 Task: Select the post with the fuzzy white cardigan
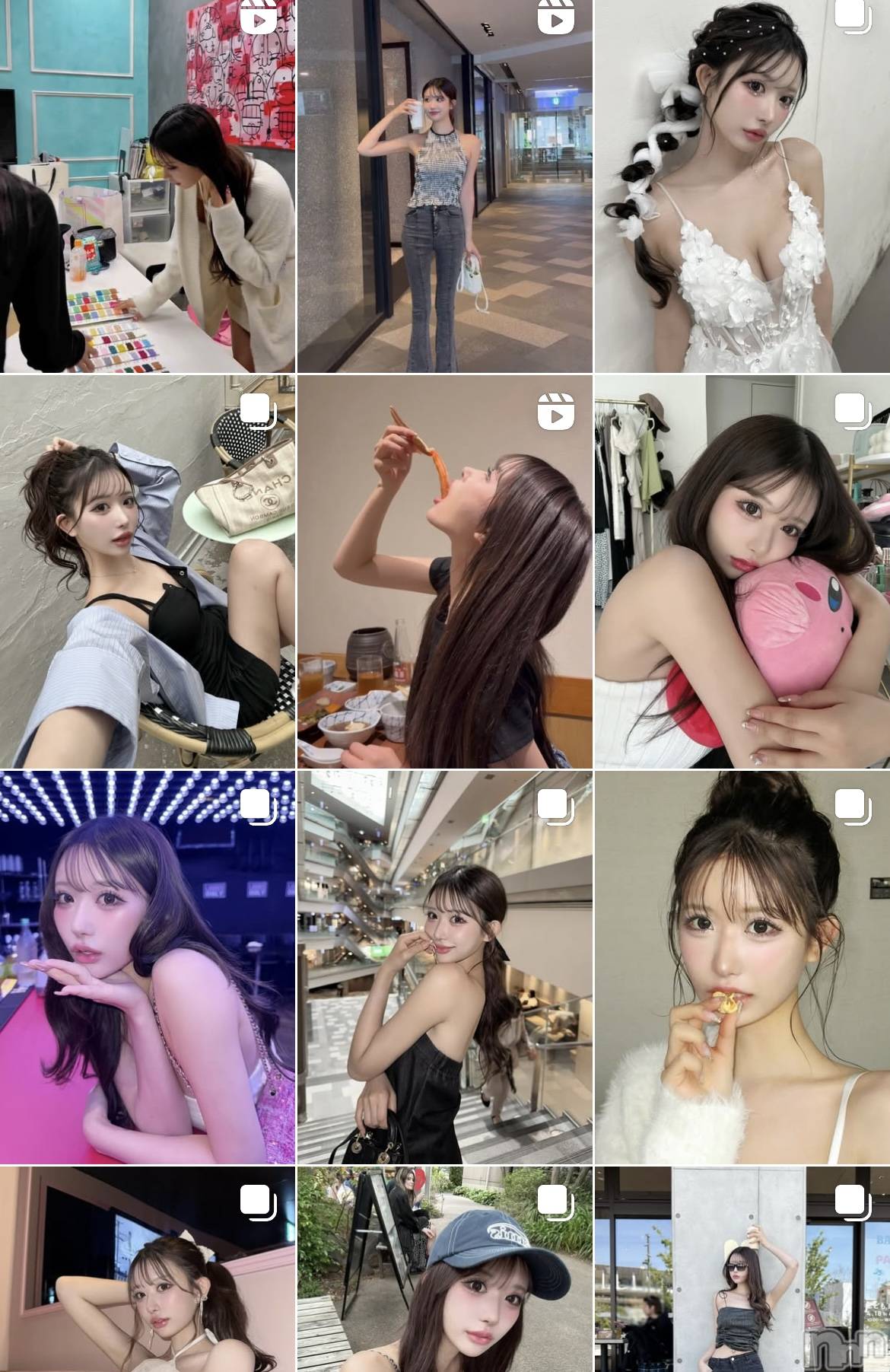[742, 967]
